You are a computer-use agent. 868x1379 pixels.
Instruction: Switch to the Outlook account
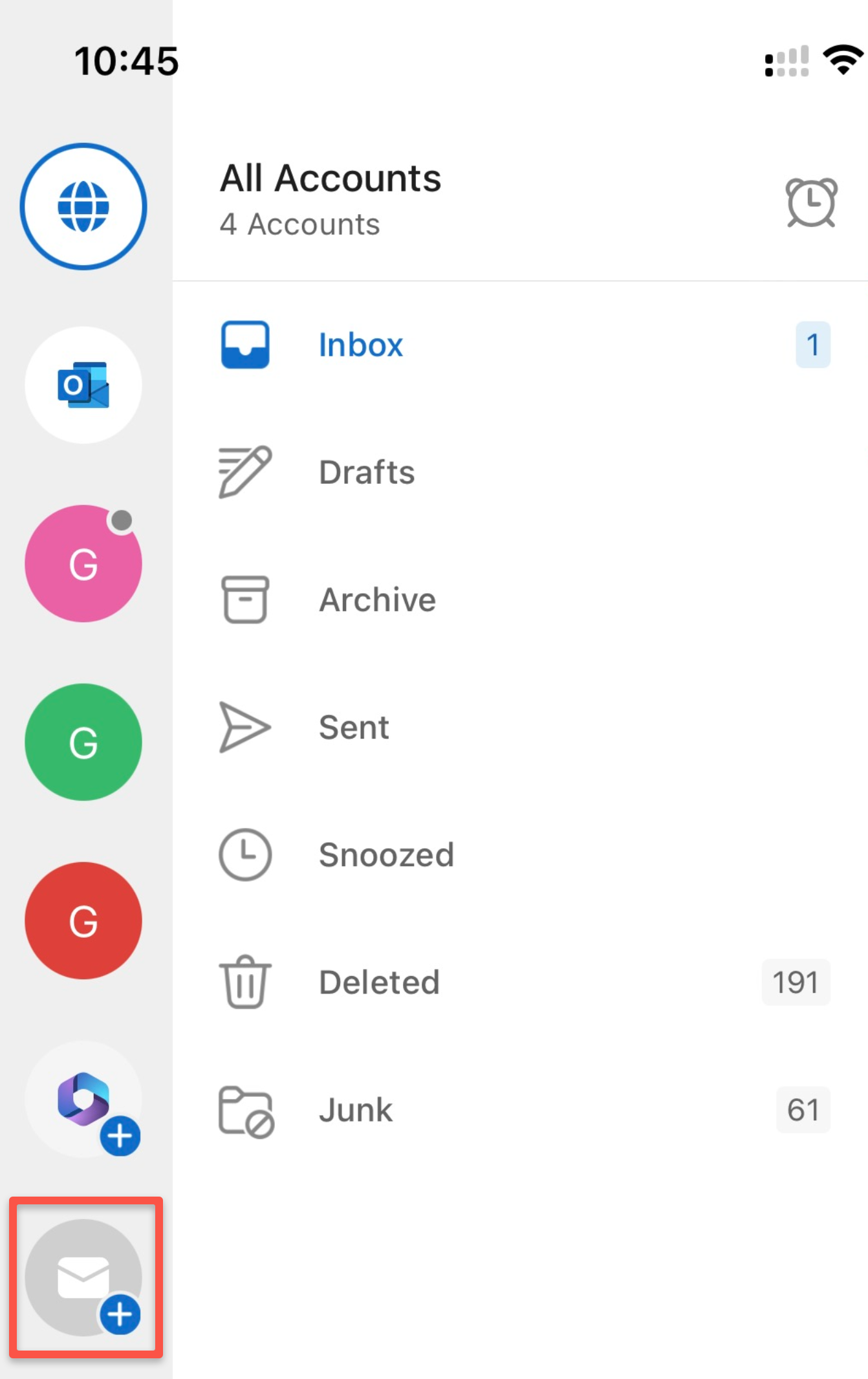click(x=83, y=385)
